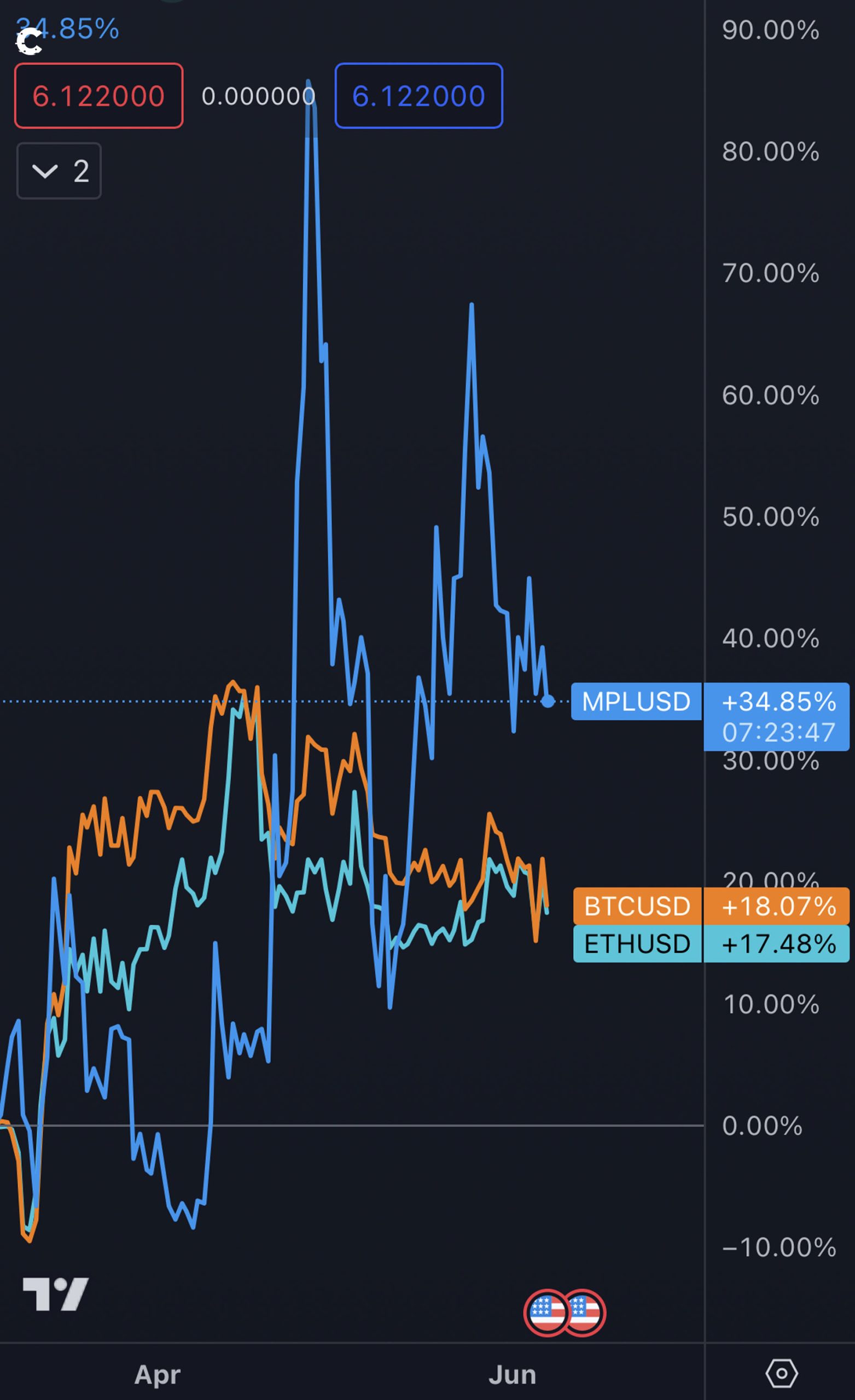Expand the collapsed legend showing 2 items

click(x=59, y=171)
